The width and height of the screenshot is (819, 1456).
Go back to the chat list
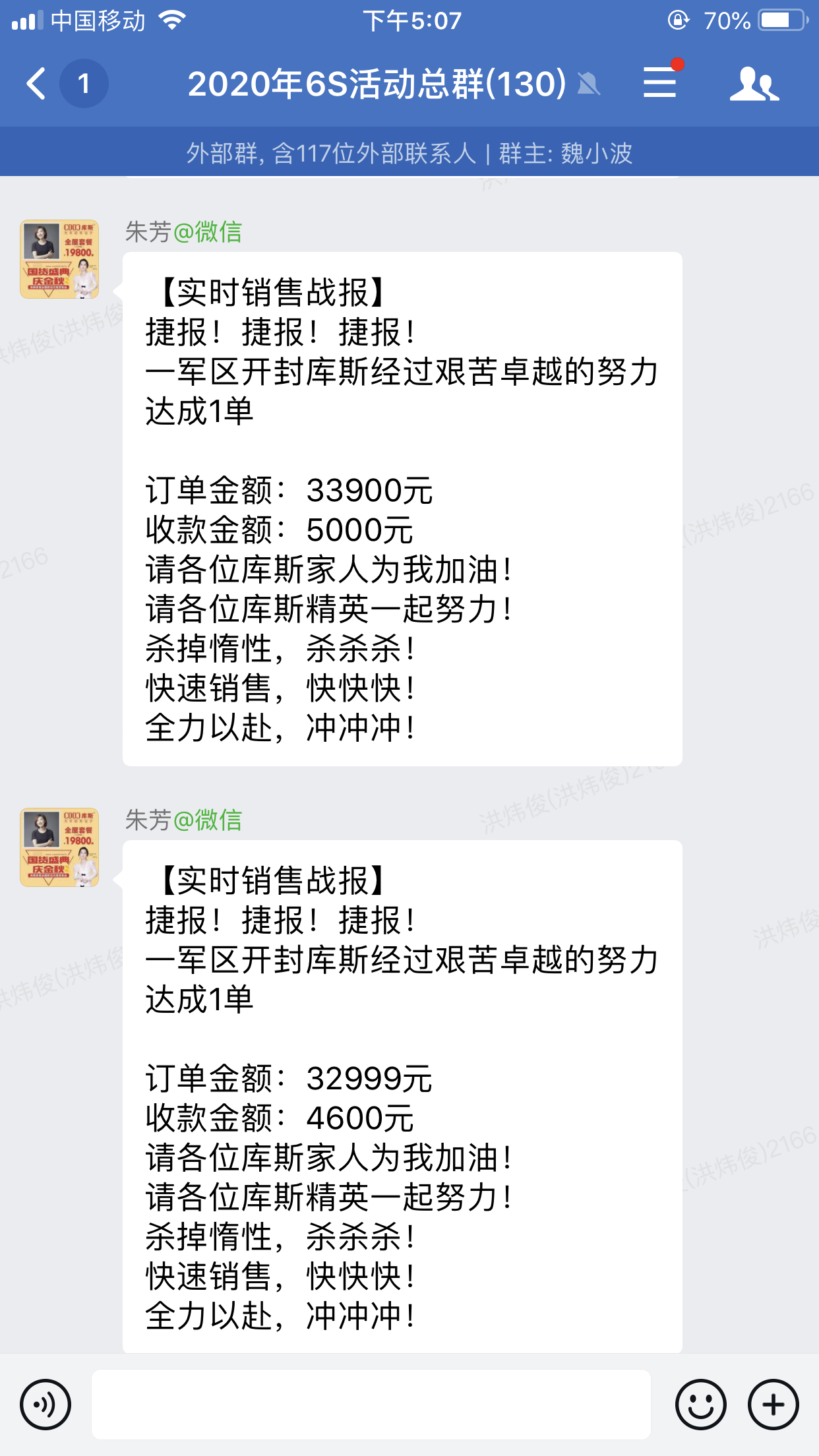coord(38,84)
